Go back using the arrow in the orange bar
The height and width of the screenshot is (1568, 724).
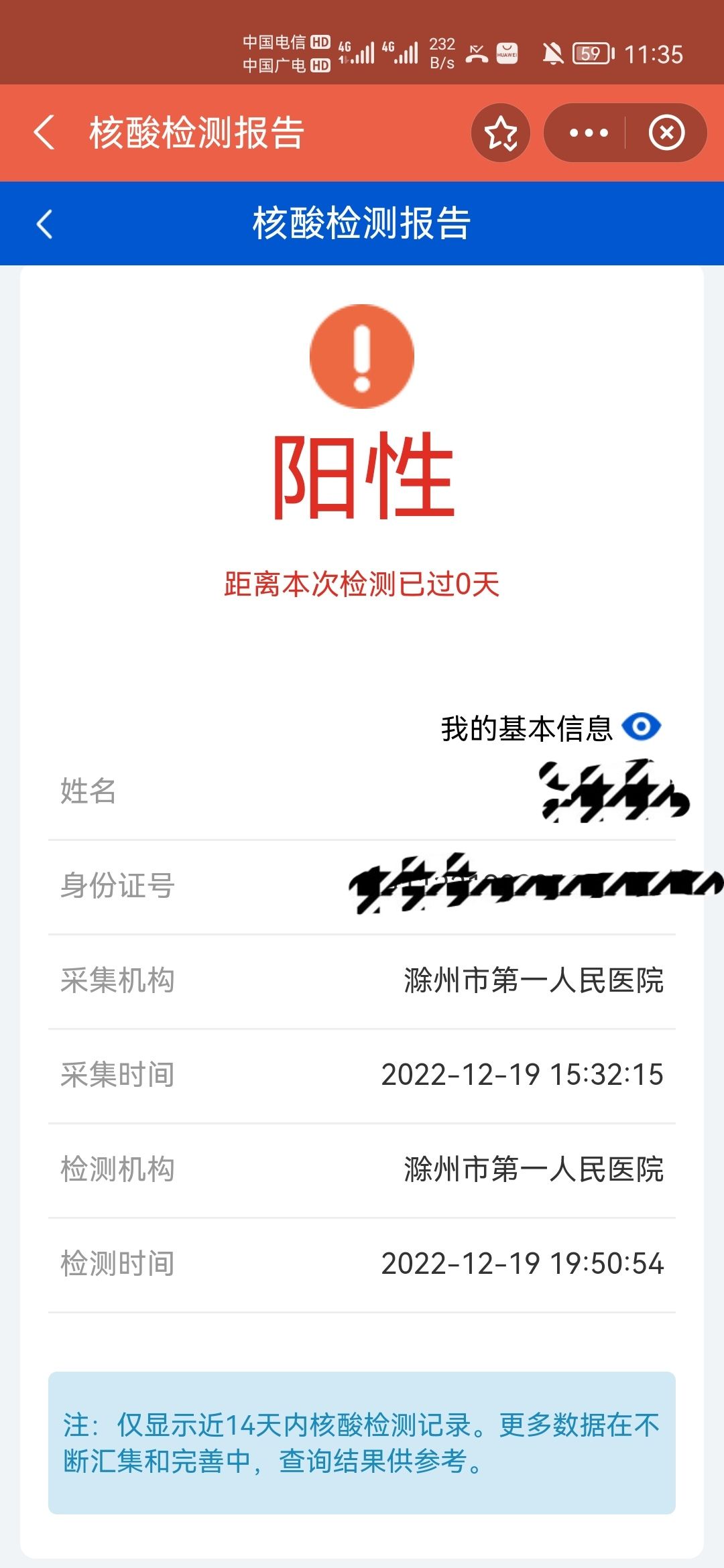[x=44, y=132]
